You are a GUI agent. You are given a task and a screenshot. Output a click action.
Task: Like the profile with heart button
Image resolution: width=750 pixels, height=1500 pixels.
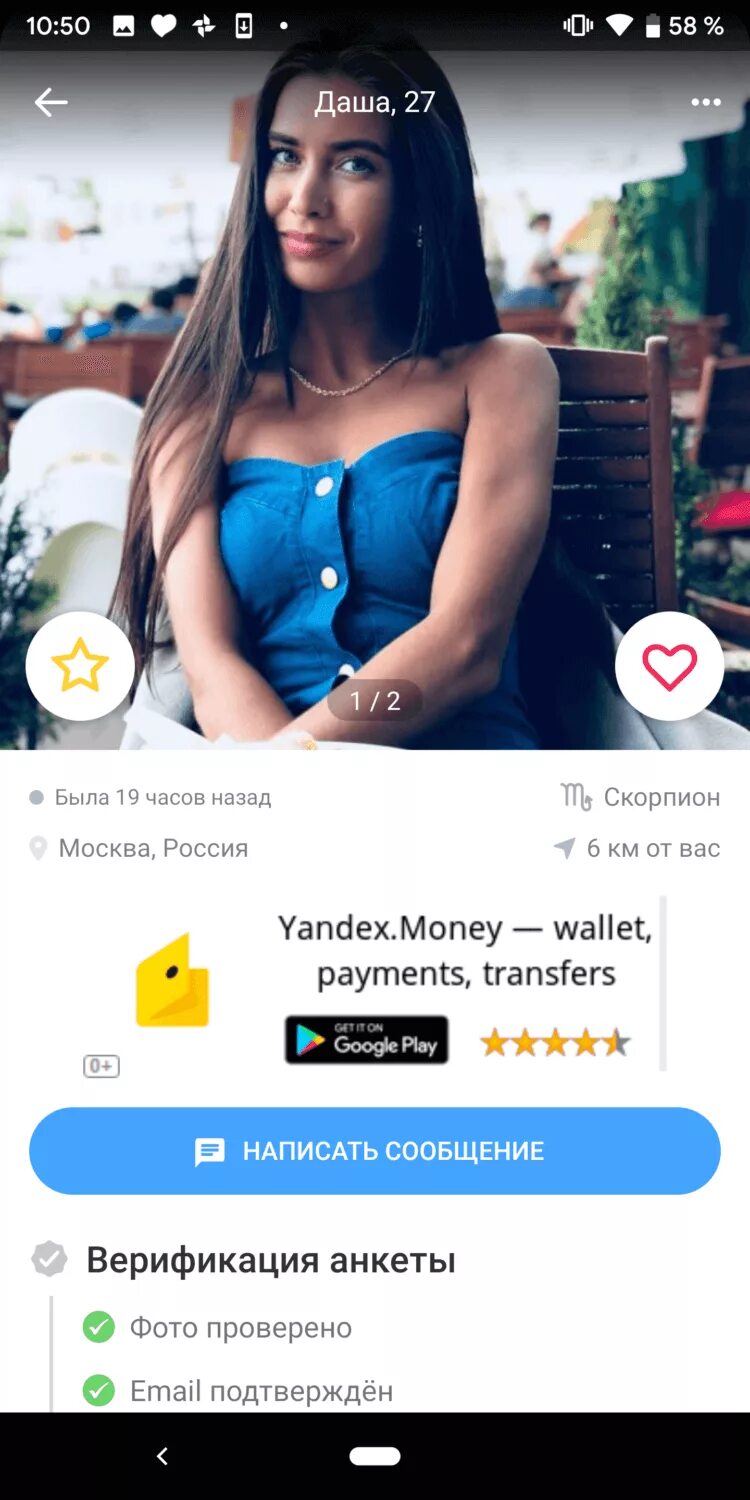point(669,666)
